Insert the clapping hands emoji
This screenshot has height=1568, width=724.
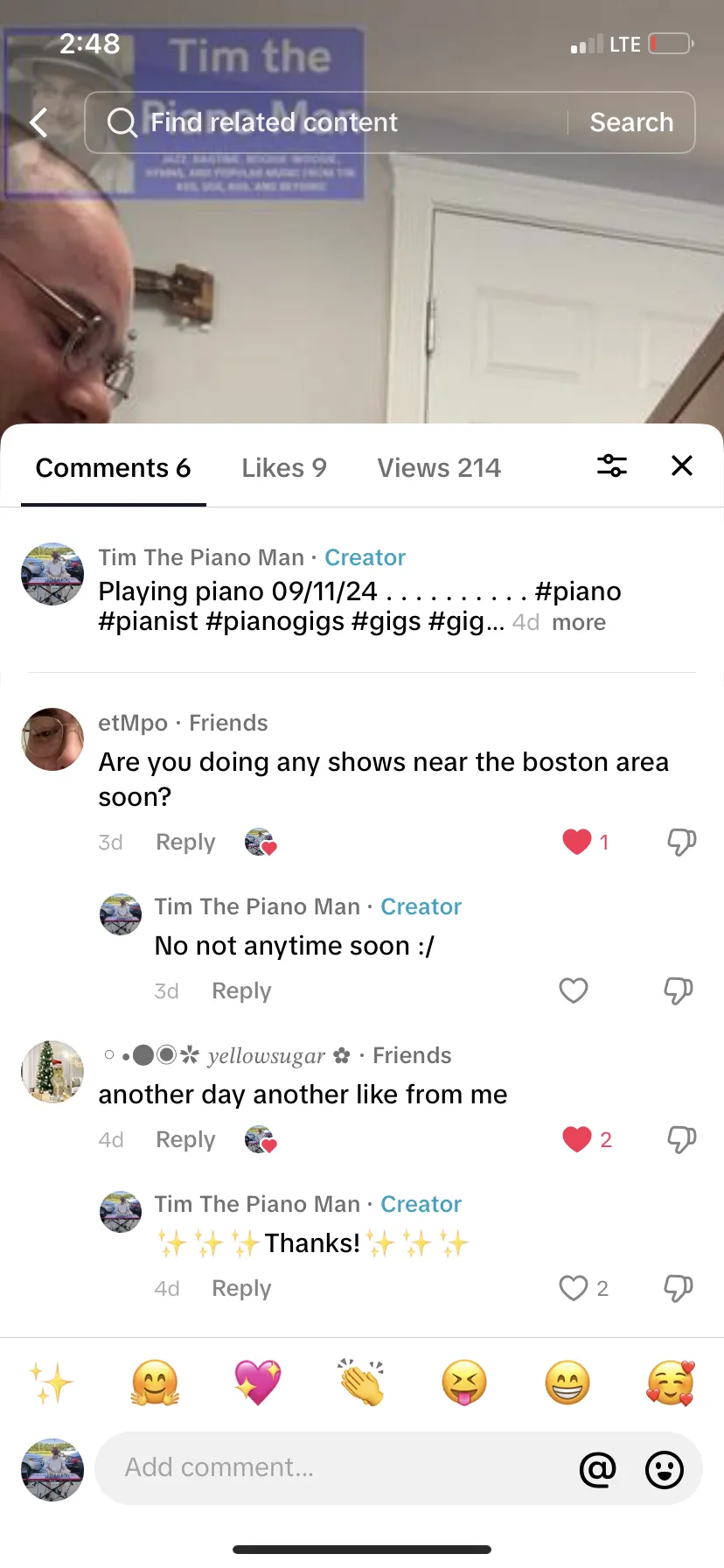click(x=361, y=1382)
